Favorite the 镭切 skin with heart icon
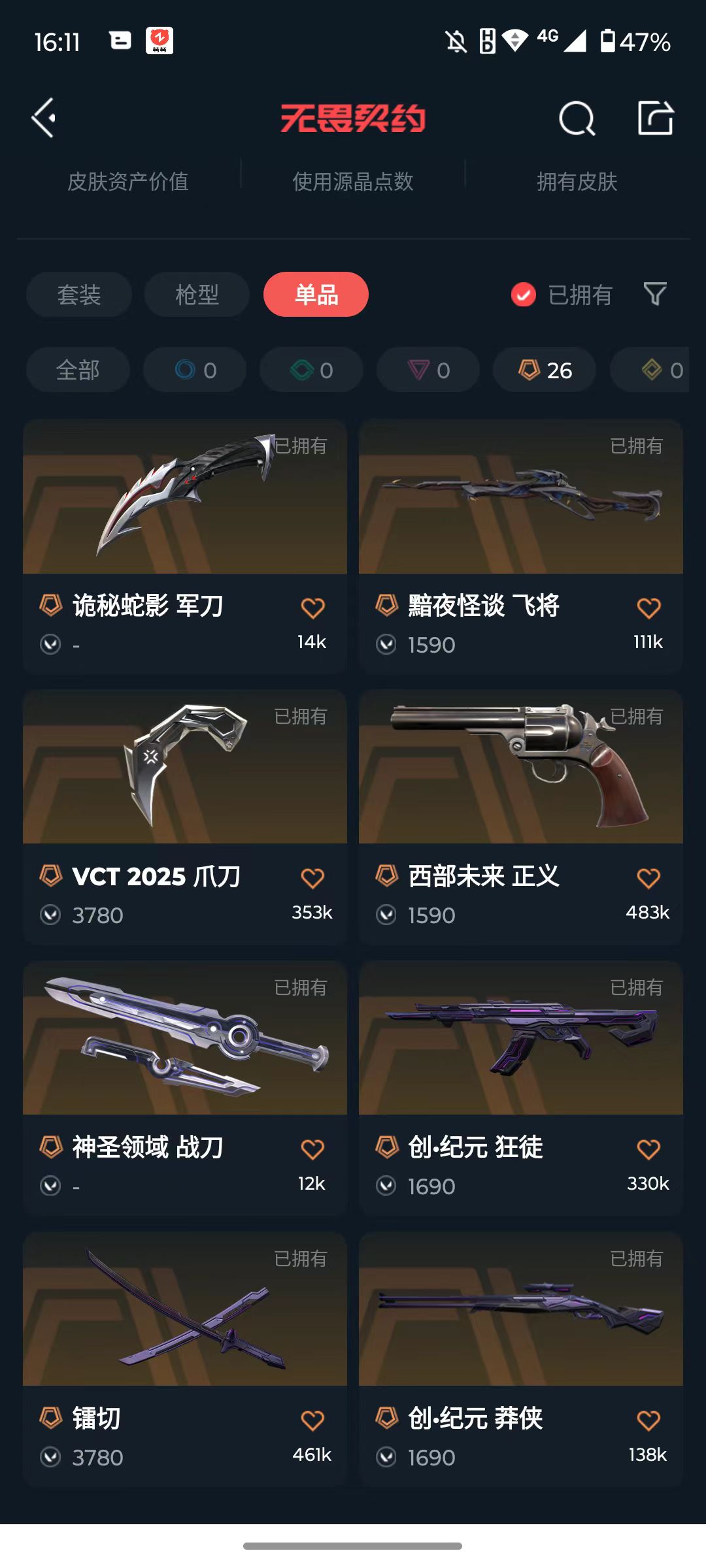The height and width of the screenshot is (1568, 706). [x=312, y=1420]
